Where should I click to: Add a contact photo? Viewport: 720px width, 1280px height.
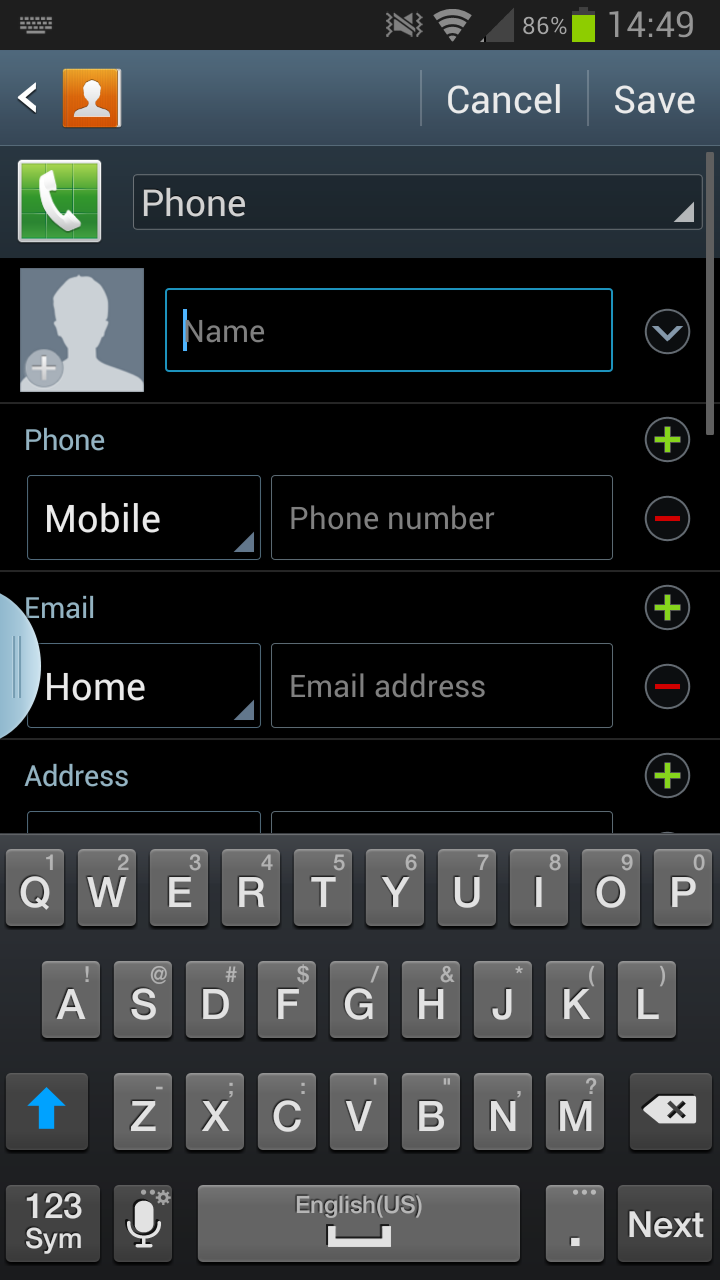(82, 330)
